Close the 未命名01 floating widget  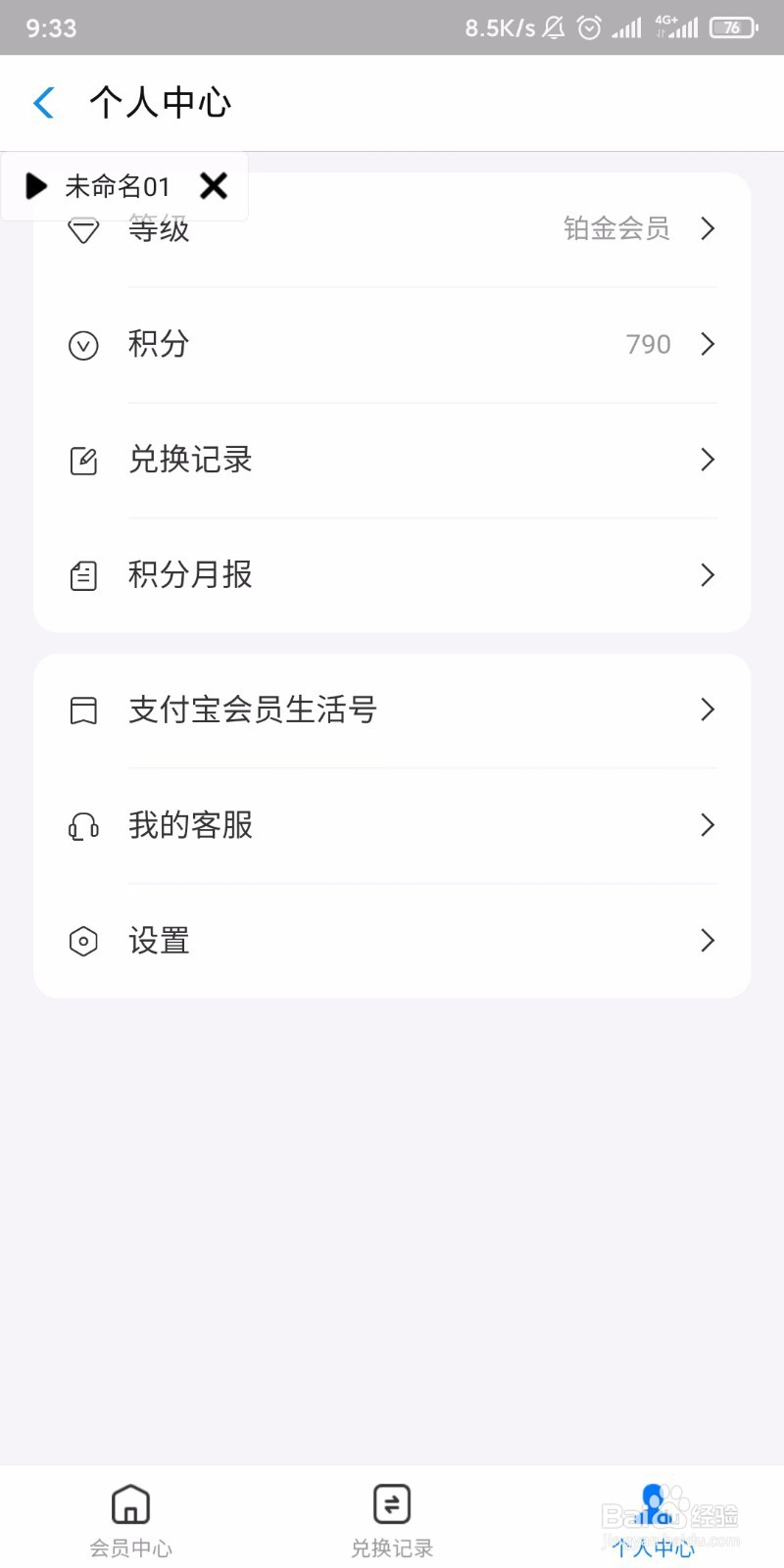(x=214, y=186)
